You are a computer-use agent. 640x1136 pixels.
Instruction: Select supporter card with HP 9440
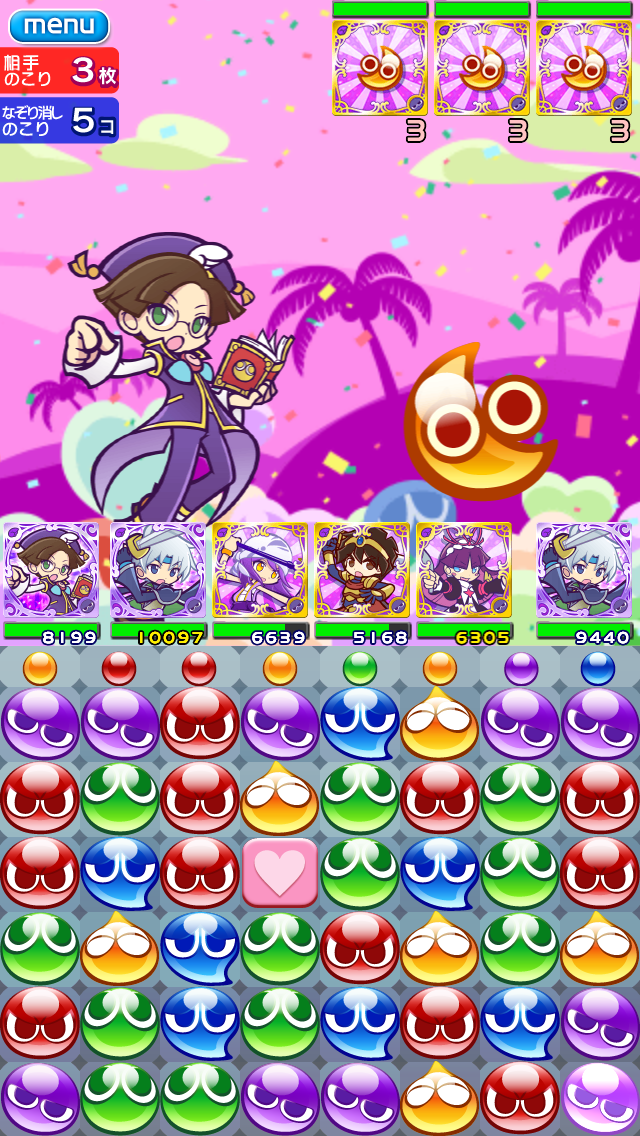tap(584, 570)
